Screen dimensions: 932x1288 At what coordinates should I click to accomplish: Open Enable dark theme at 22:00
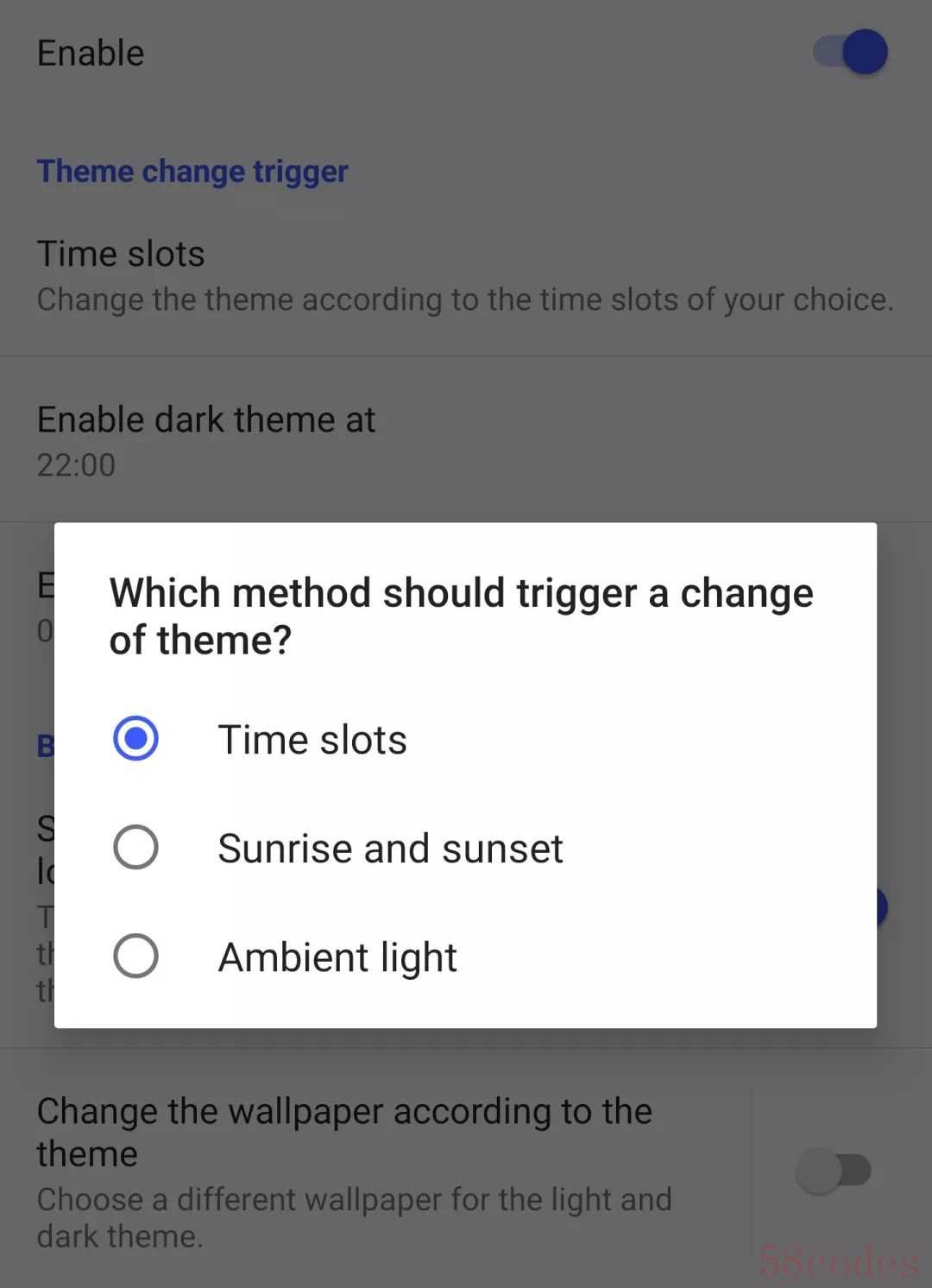[x=205, y=440]
